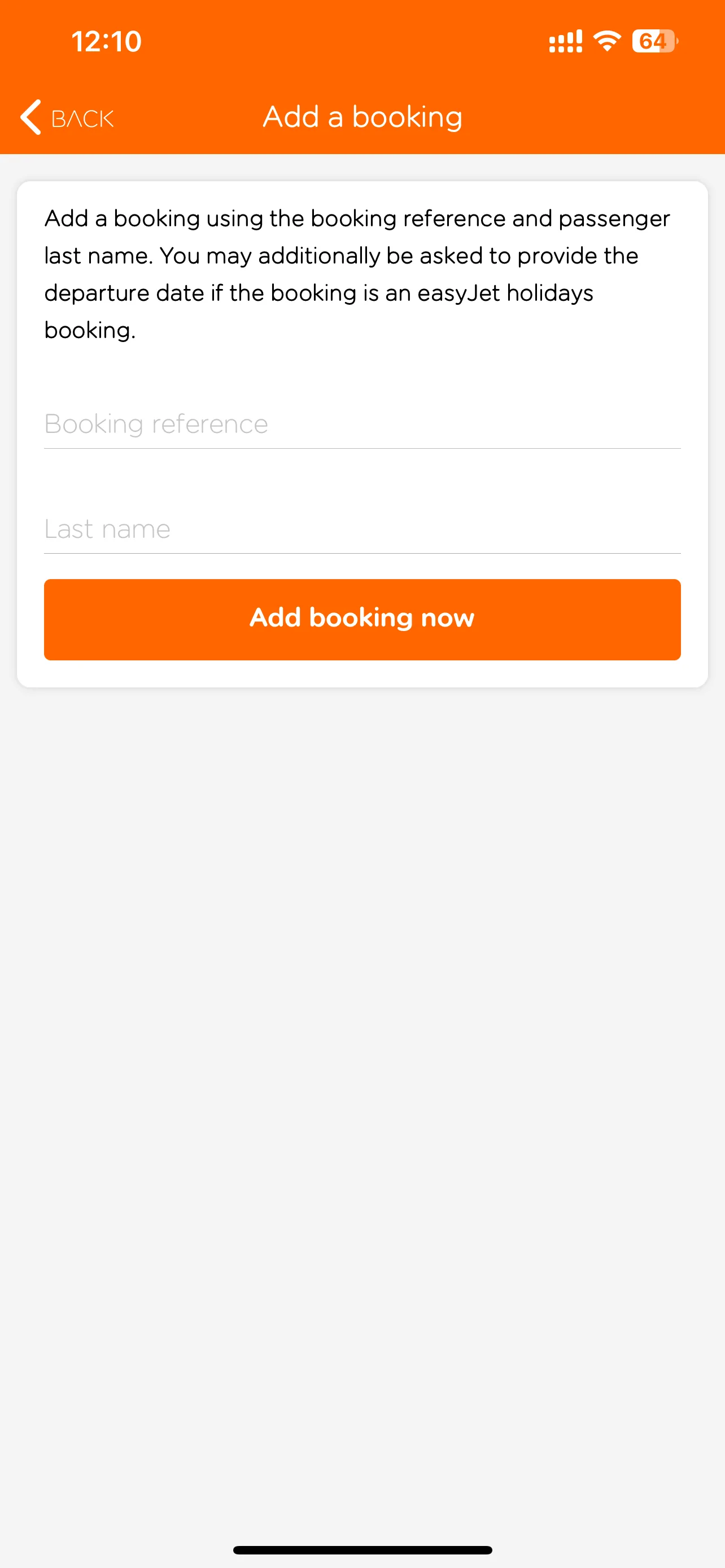The height and width of the screenshot is (1568, 725).
Task: Select the Last name text field
Action: point(361,529)
